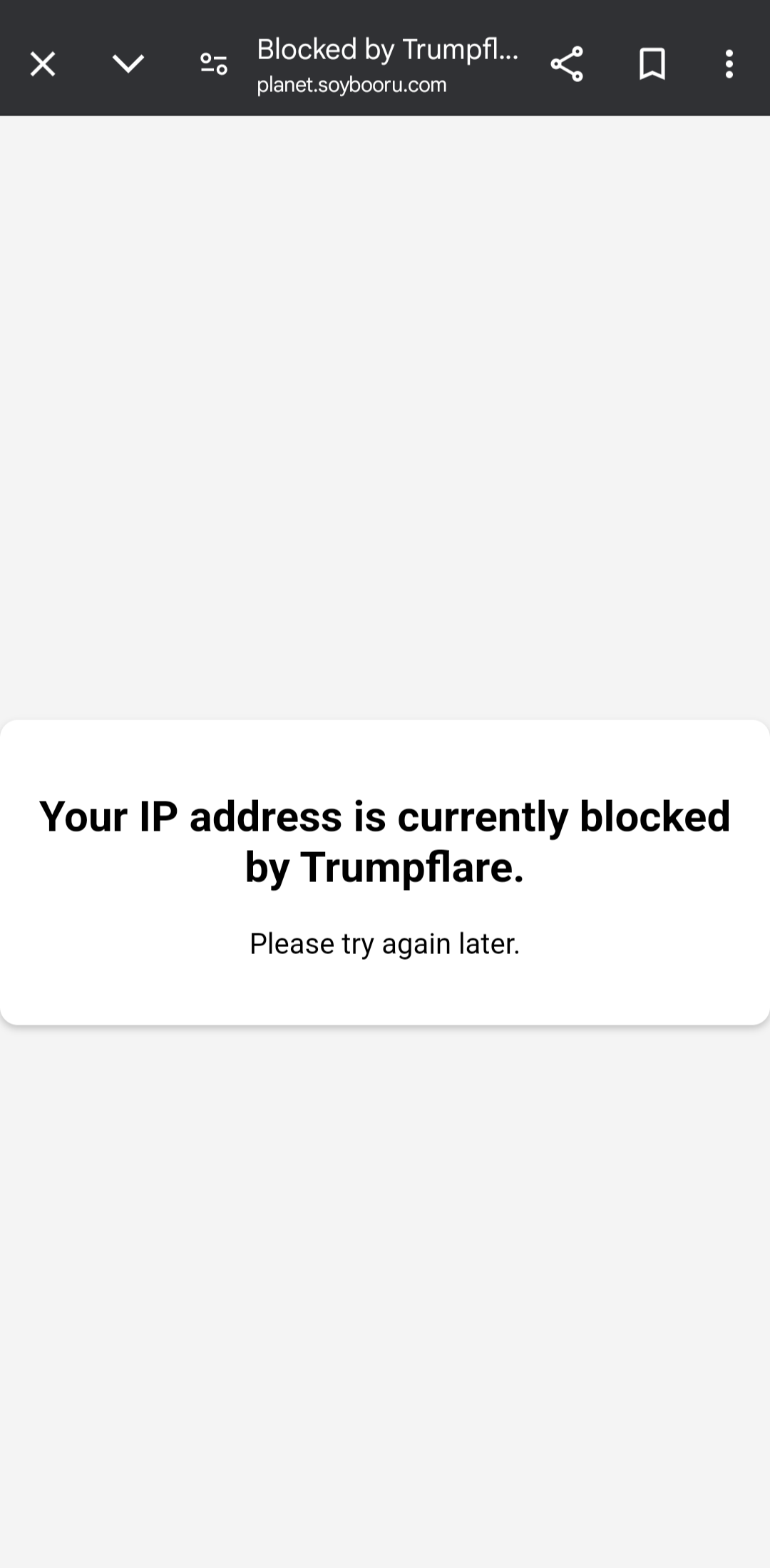Minimize the browser with the down chevron
The height and width of the screenshot is (1568, 770).
click(x=128, y=64)
